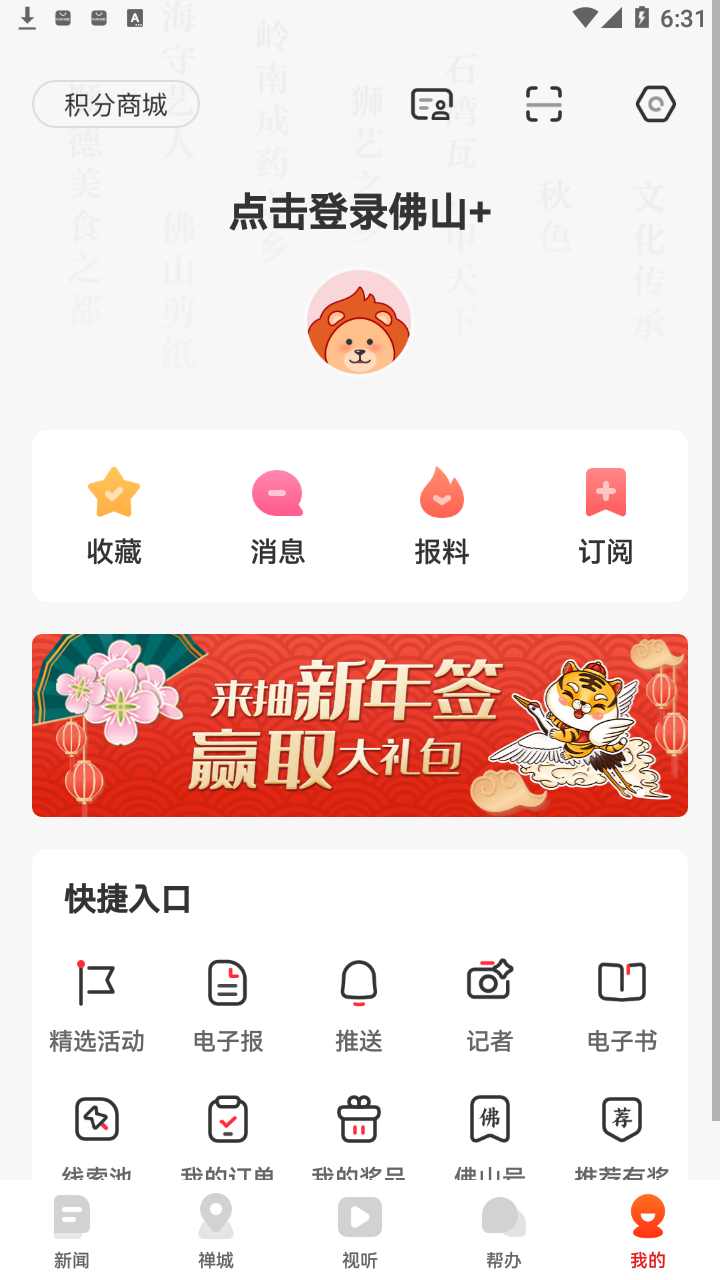Switch to the 视听 (Video) tab
The image size is (720, 1280).
(x=359, y=1230)
